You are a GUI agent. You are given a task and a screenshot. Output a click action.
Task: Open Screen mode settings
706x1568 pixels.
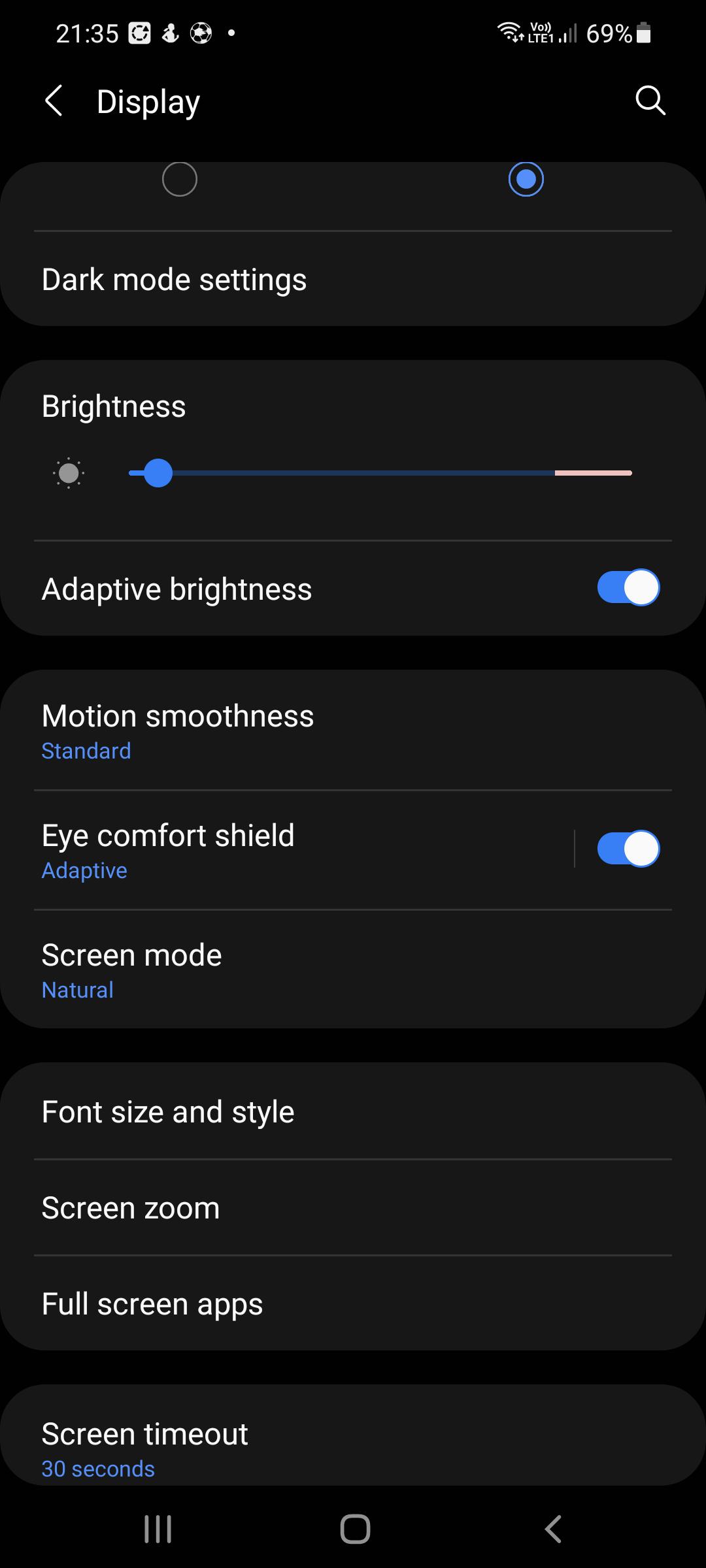pos(353,970)
